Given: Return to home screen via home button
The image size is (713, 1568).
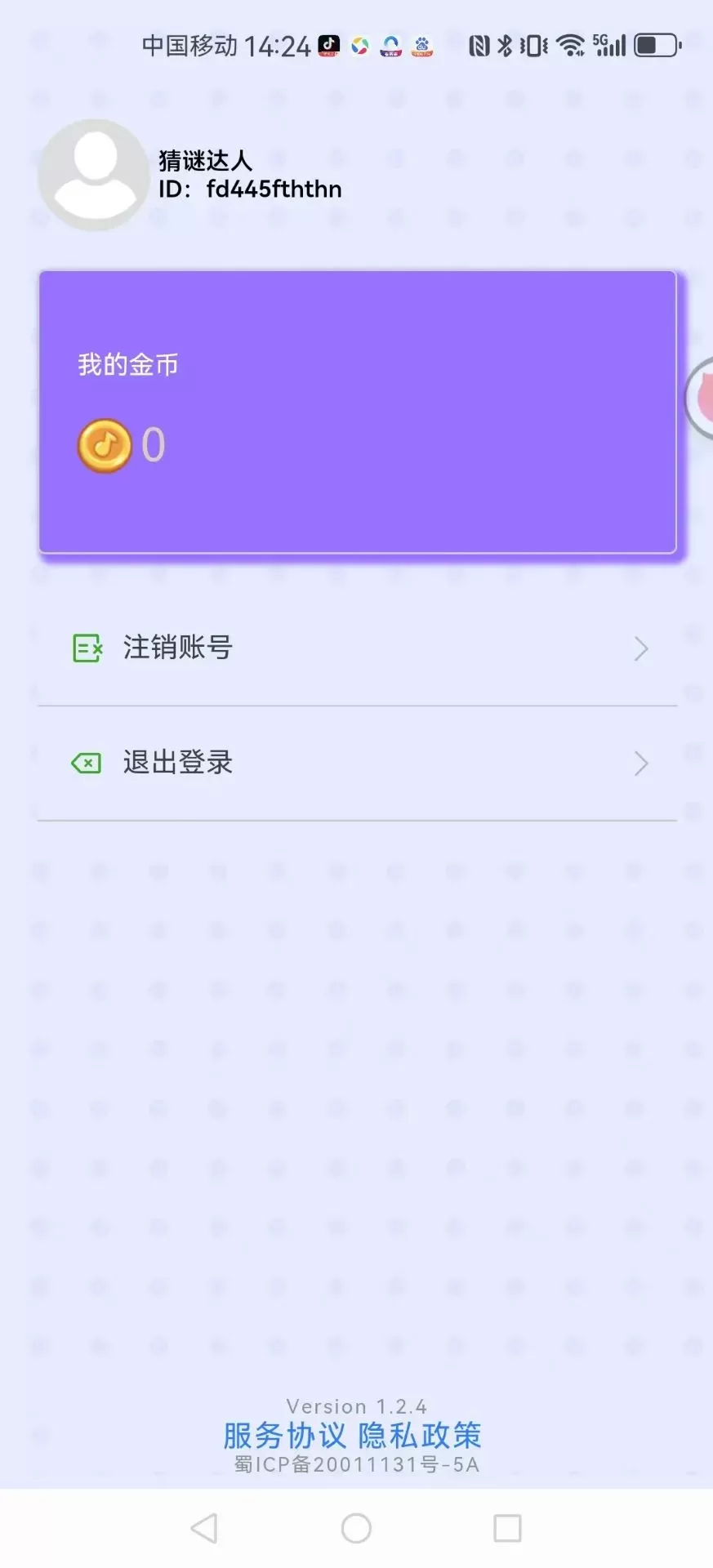Looking at the screenshot, I should 356,1528.
